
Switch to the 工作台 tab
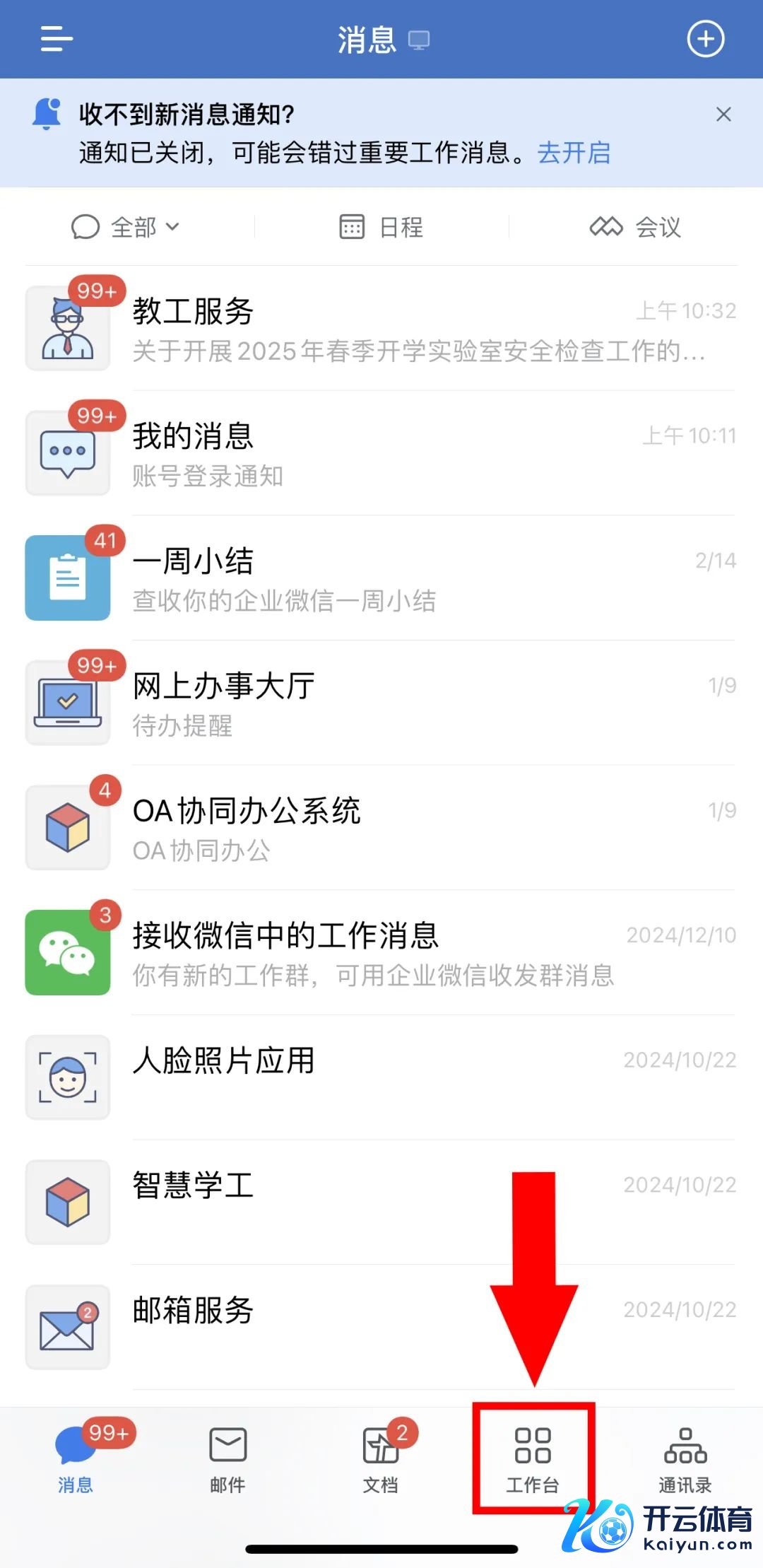click(533, 1459)
